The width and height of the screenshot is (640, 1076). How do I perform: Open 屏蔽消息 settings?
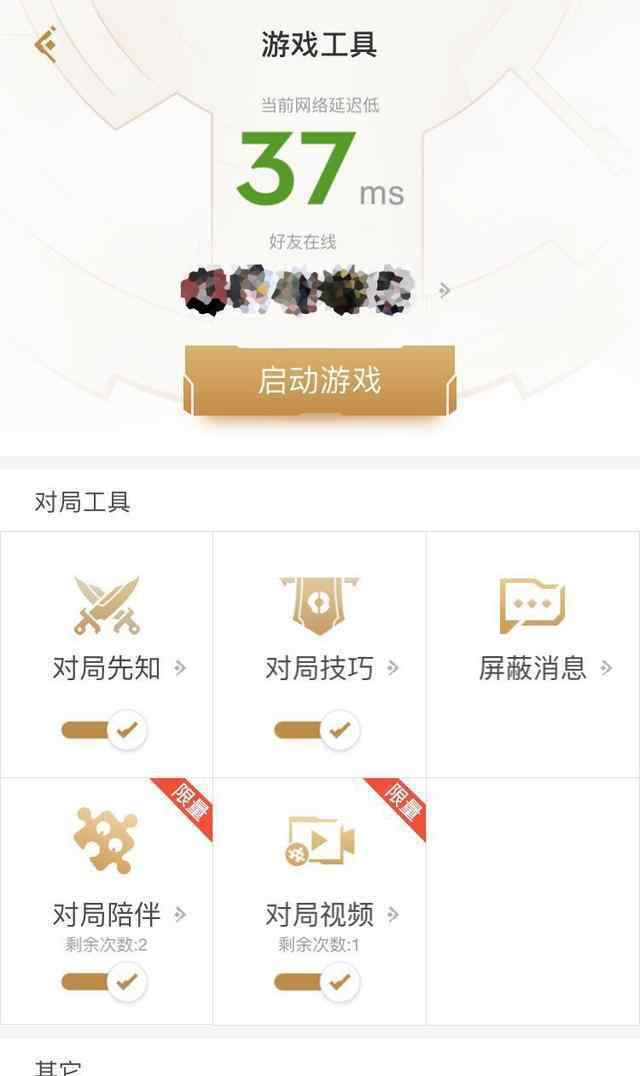coord(545,668)
